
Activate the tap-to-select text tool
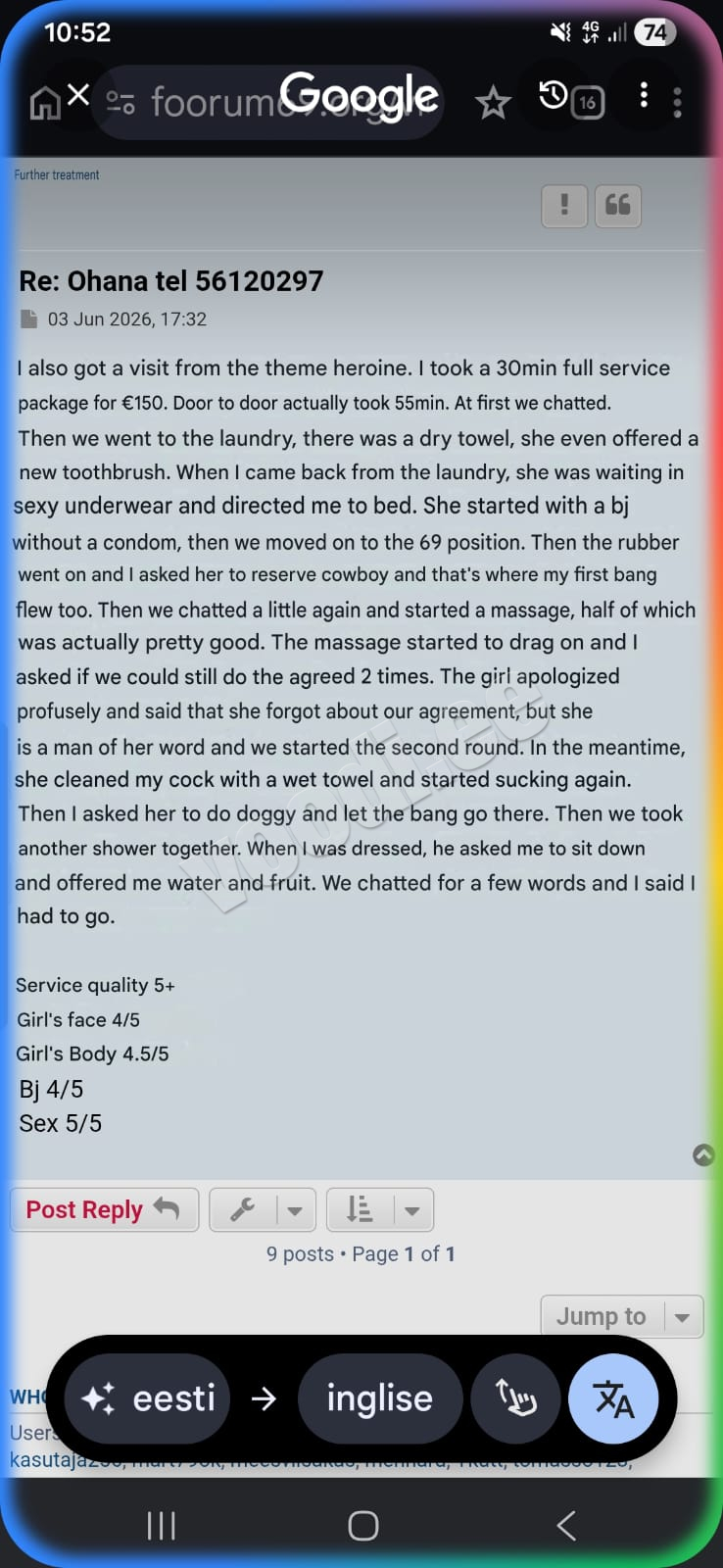click(516, 1398)
